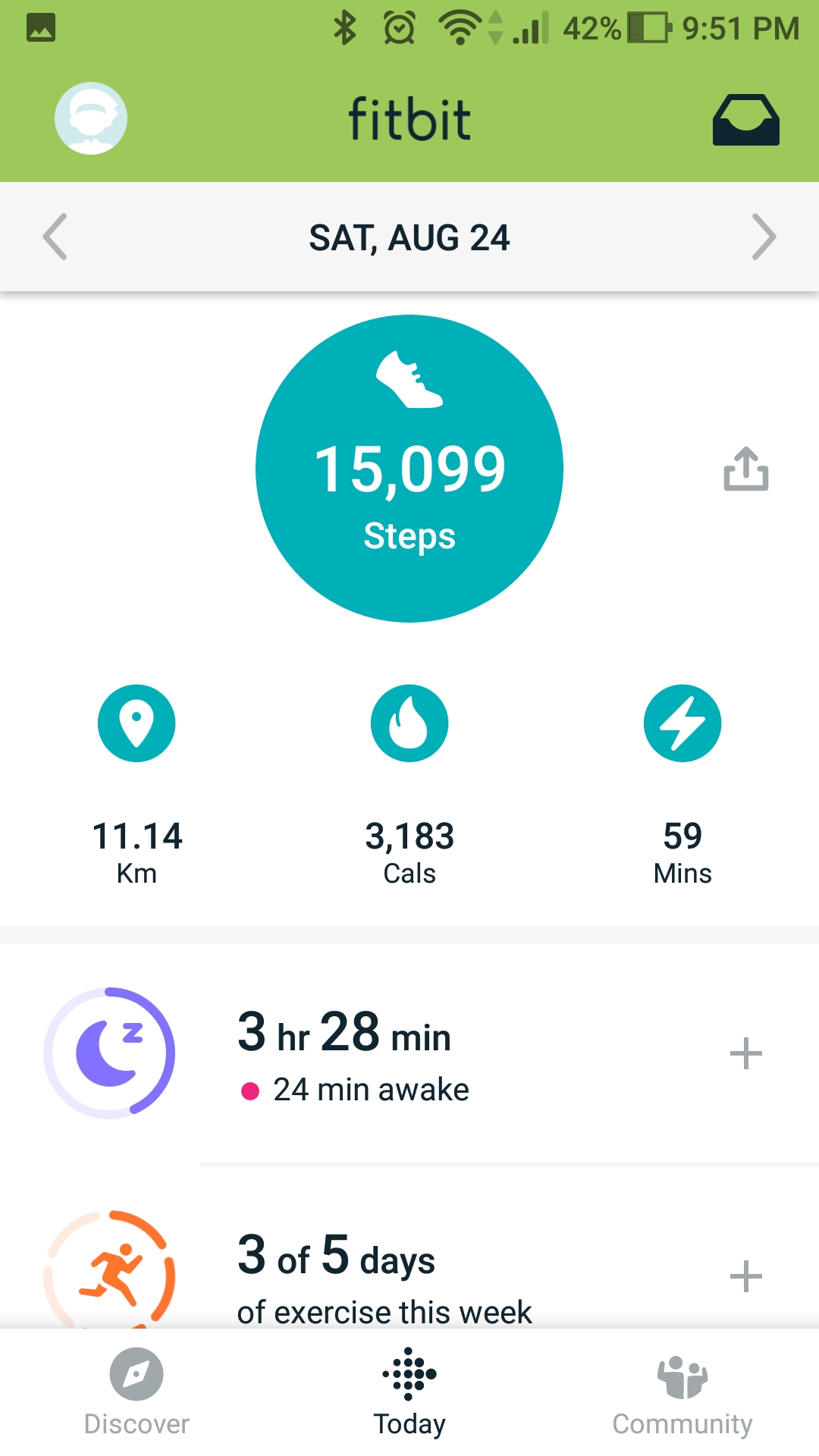Open the 59 active Mins tile
Viewport: 819px width, 1456px height.
(x=682, y=786)
